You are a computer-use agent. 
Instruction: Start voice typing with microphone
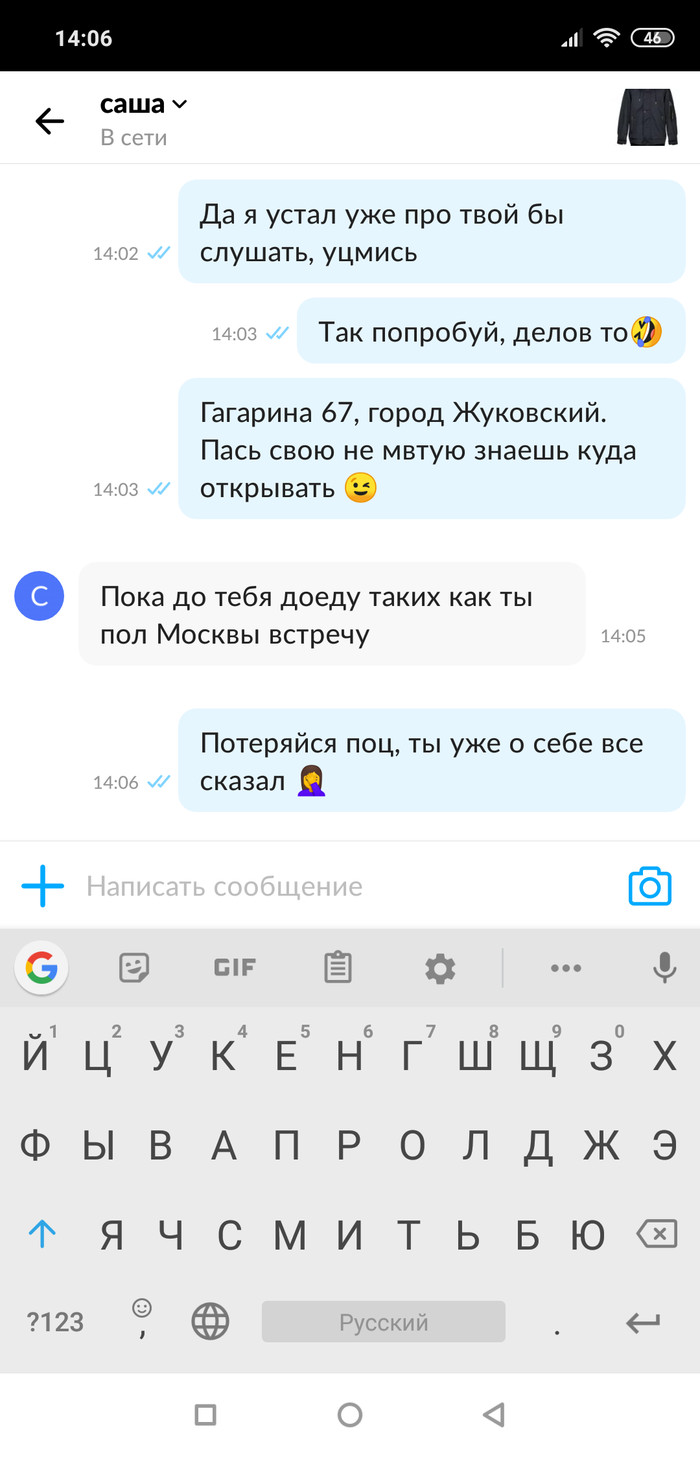coord(663,967)
